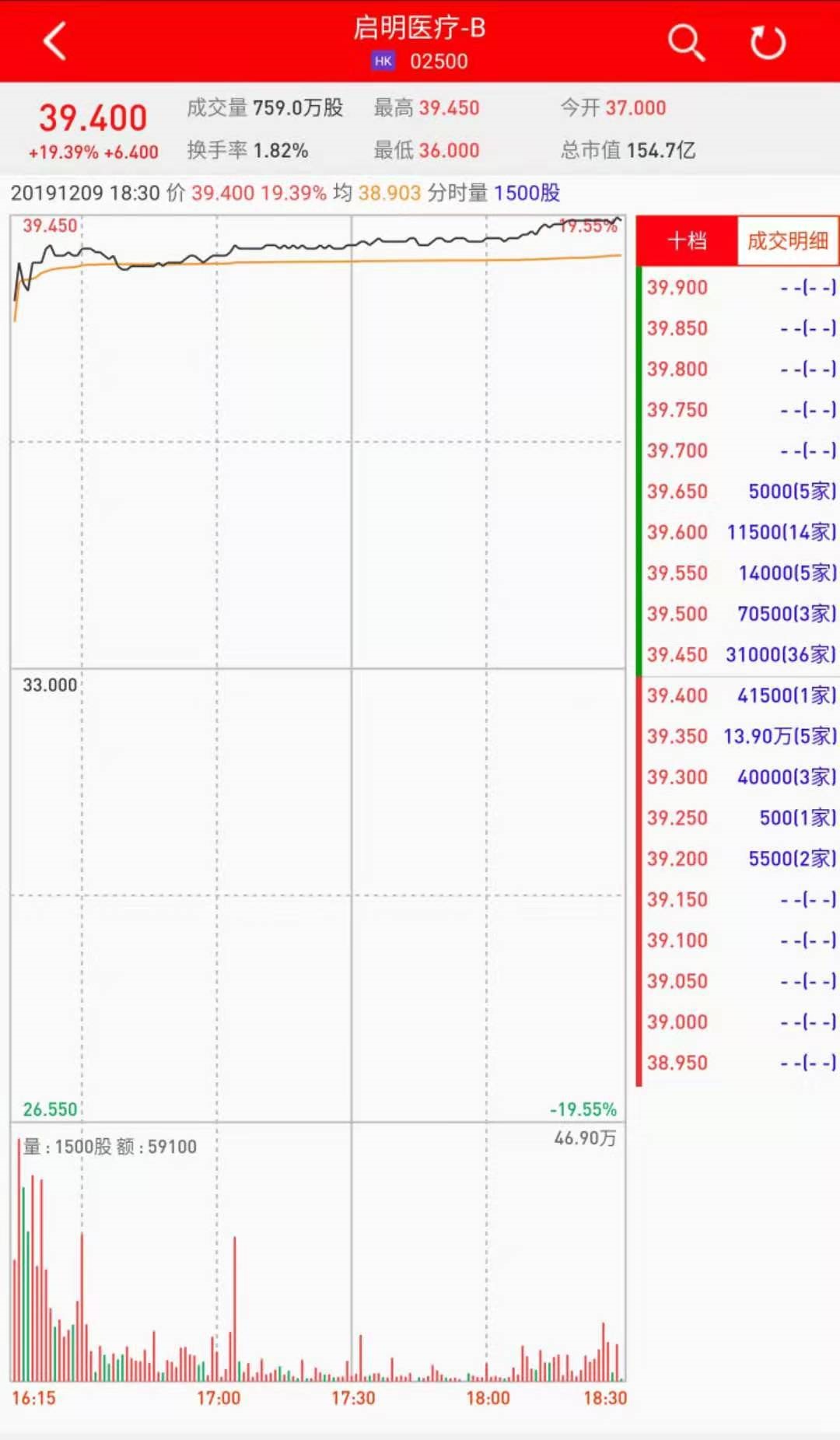Screen dimensions: 840x1440
Task: Switch to the 成交明细 tab
Action: pyautogui.click(x=787, y=241)
